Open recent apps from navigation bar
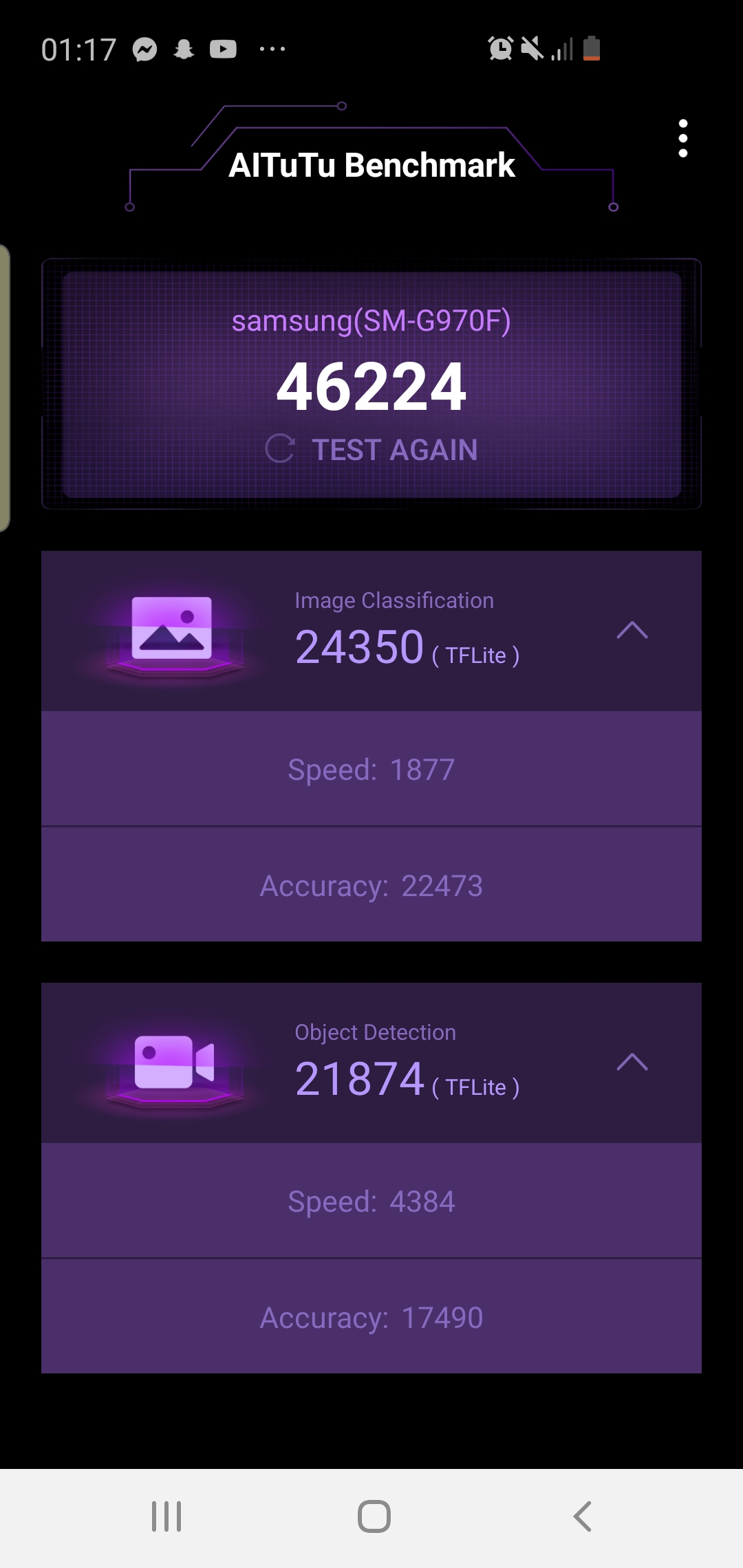Image resolution: width=743 pixels, height=1568 pixels. click(x=166, y=1516)
